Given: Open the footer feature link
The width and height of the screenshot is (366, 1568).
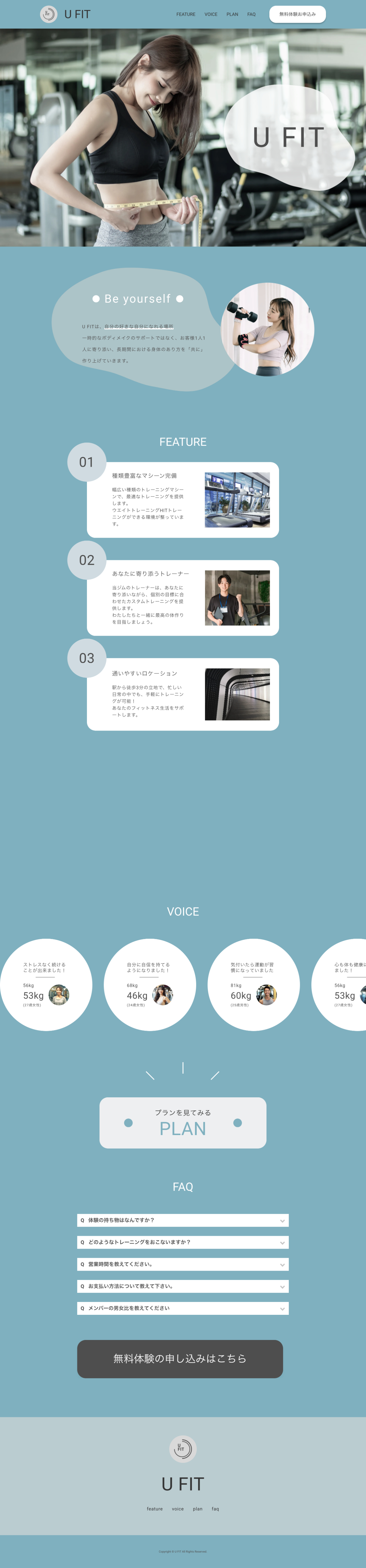Looking at the screenshot, I should pos(155,1508).
